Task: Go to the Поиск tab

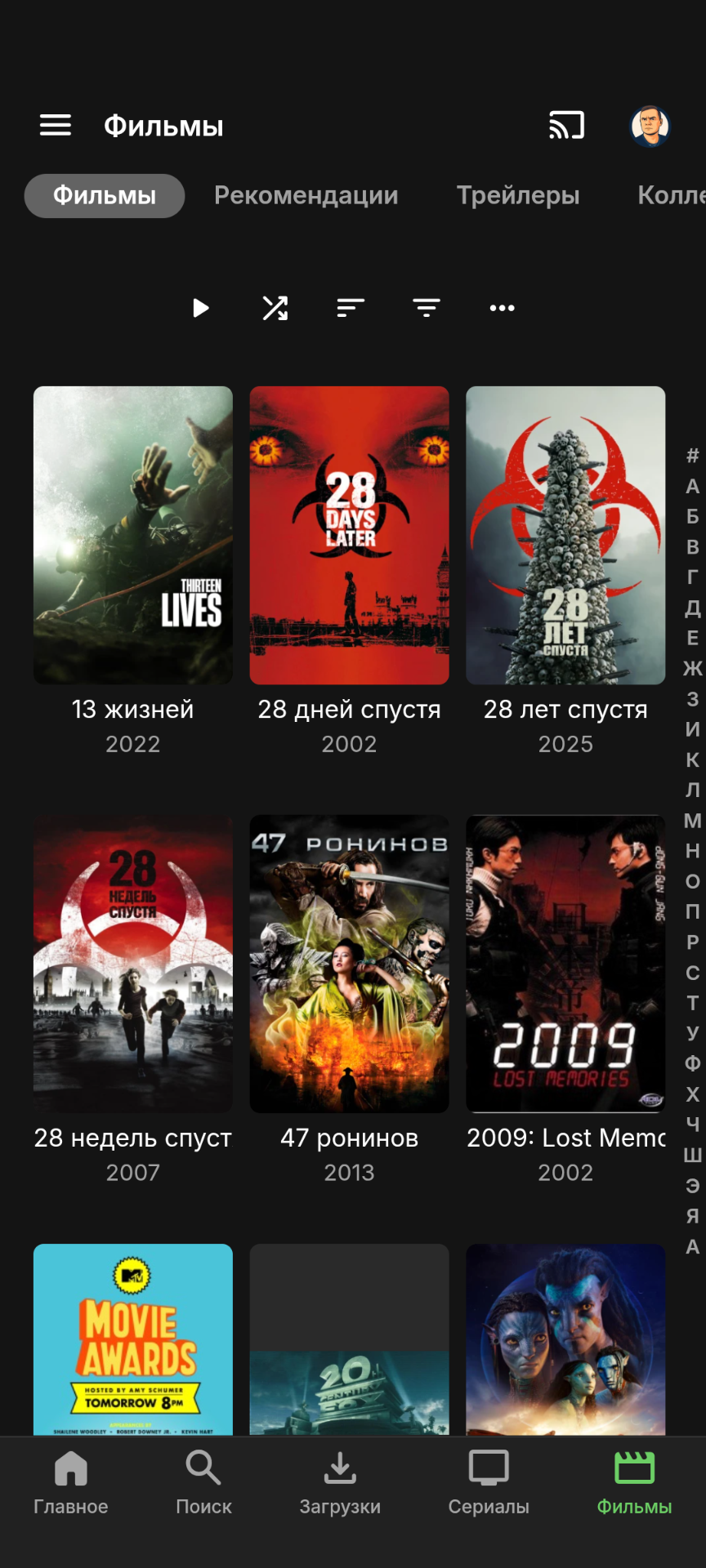Action: [203, 1481]
